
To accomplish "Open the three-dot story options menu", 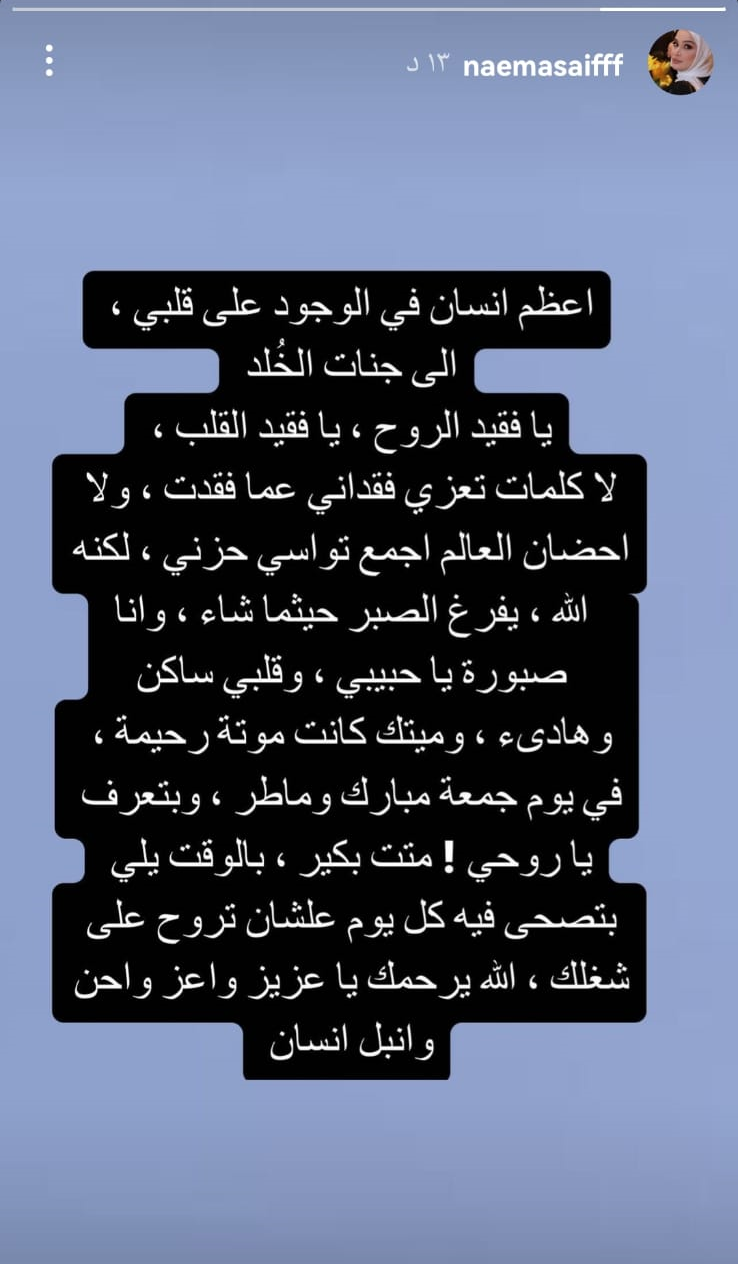I will [48, 60].
